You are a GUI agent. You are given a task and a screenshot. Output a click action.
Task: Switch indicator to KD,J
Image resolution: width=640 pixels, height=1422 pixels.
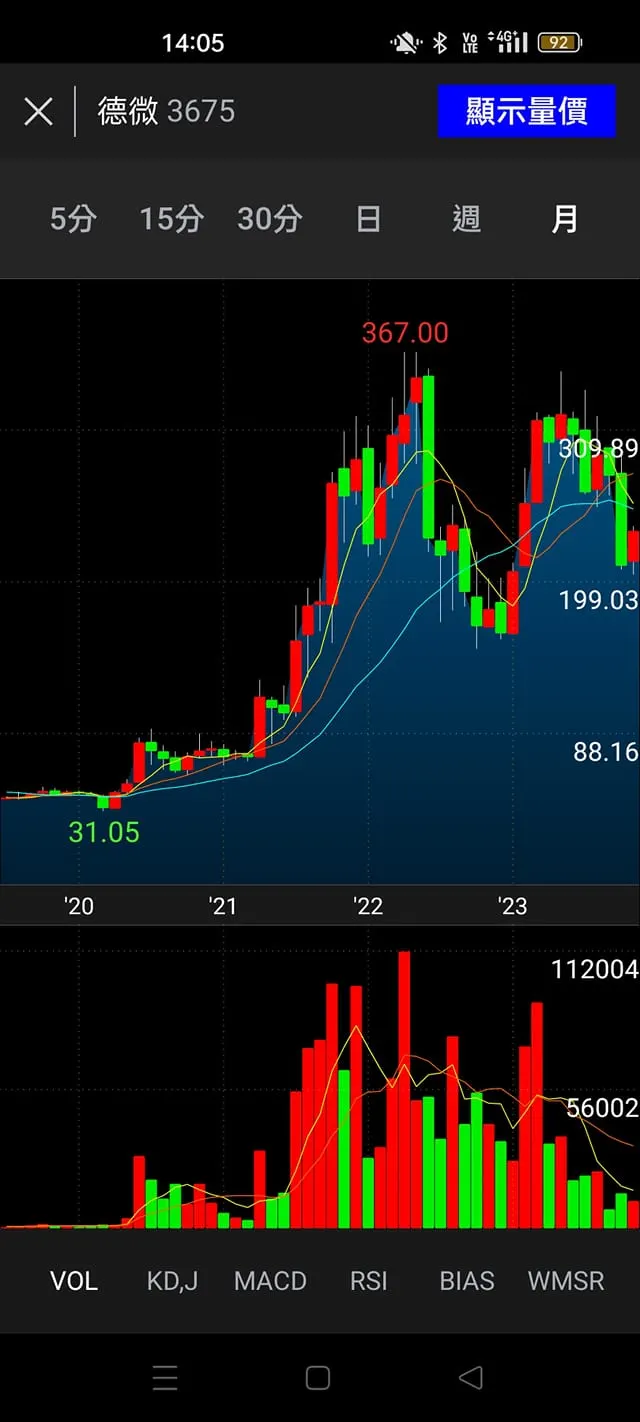[x=172, y=1281]
